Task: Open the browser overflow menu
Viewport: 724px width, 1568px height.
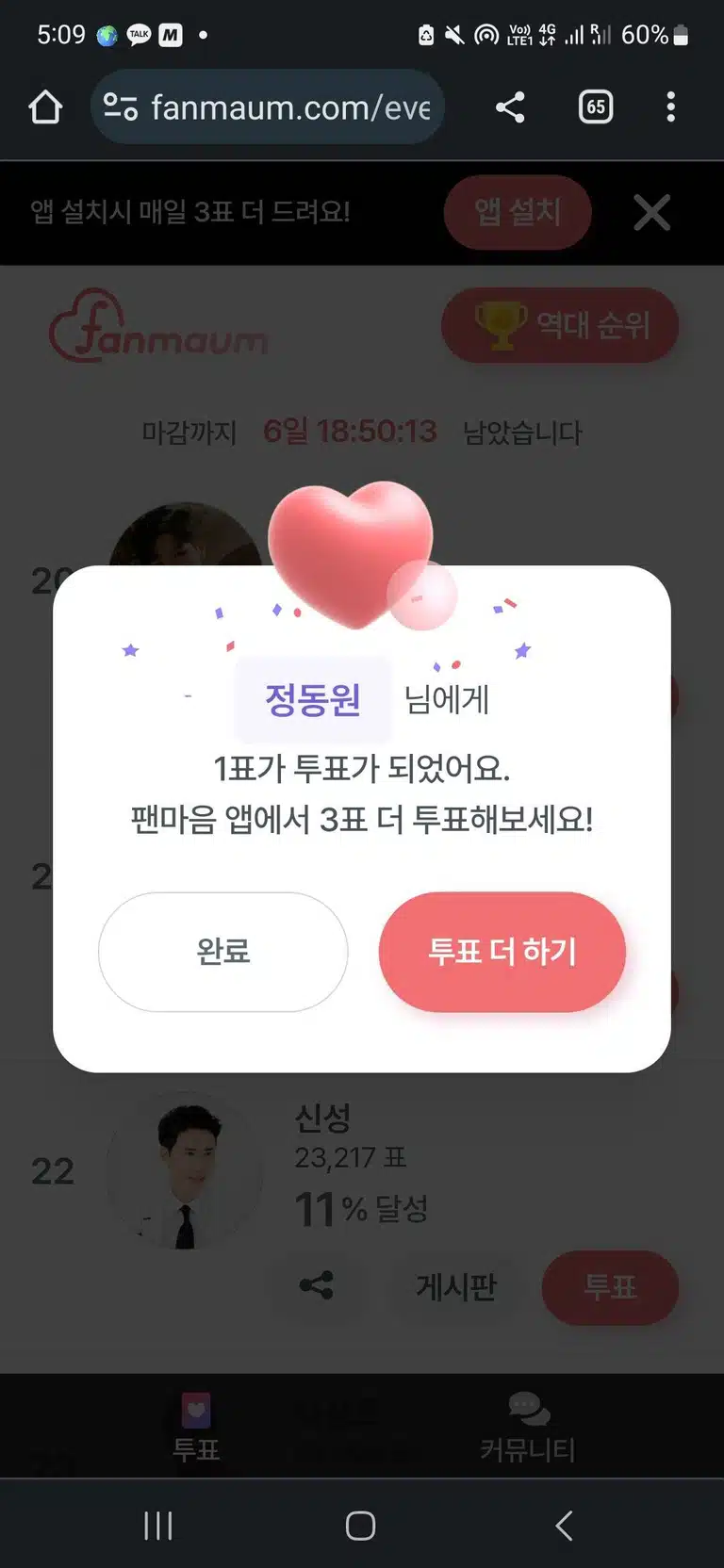Action: point(671,107)
